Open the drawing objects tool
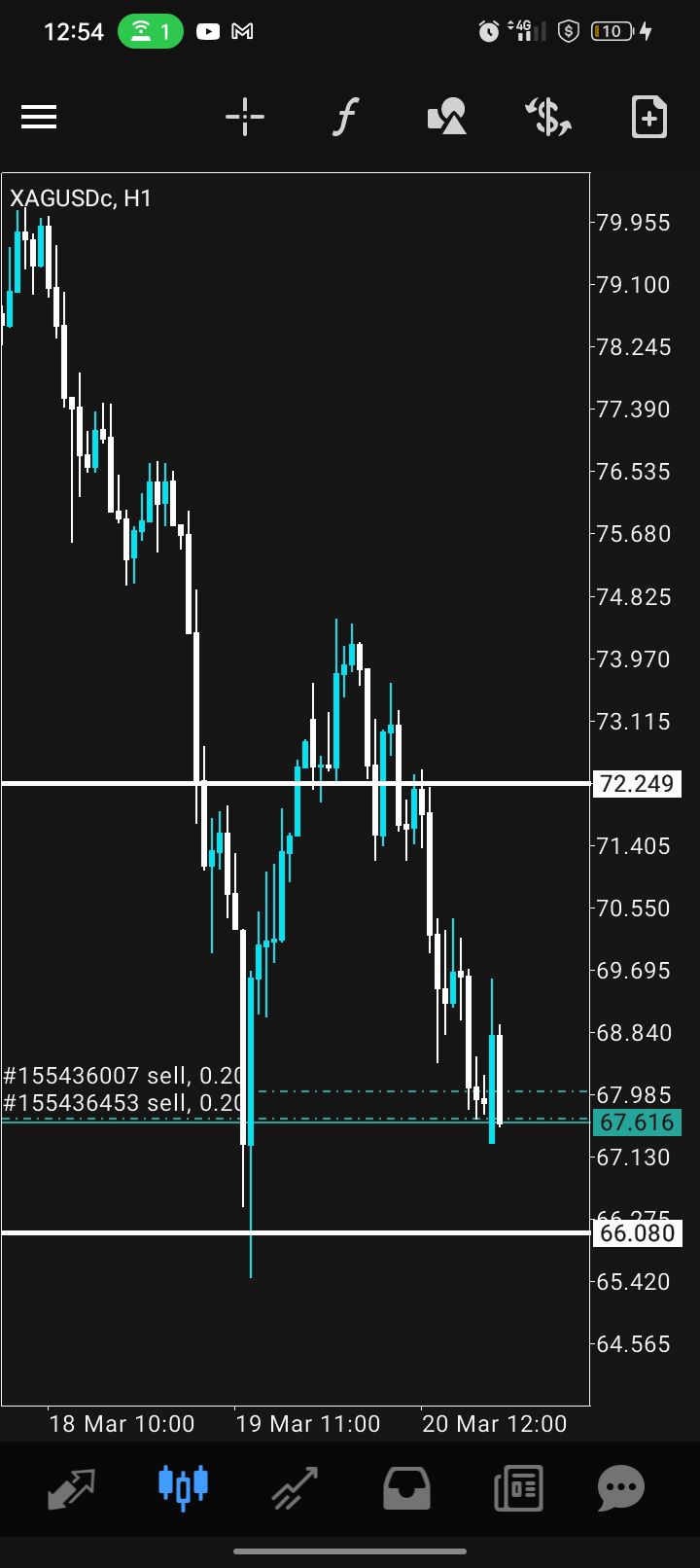Screen dimensions: 700x1568 (447, 118)
